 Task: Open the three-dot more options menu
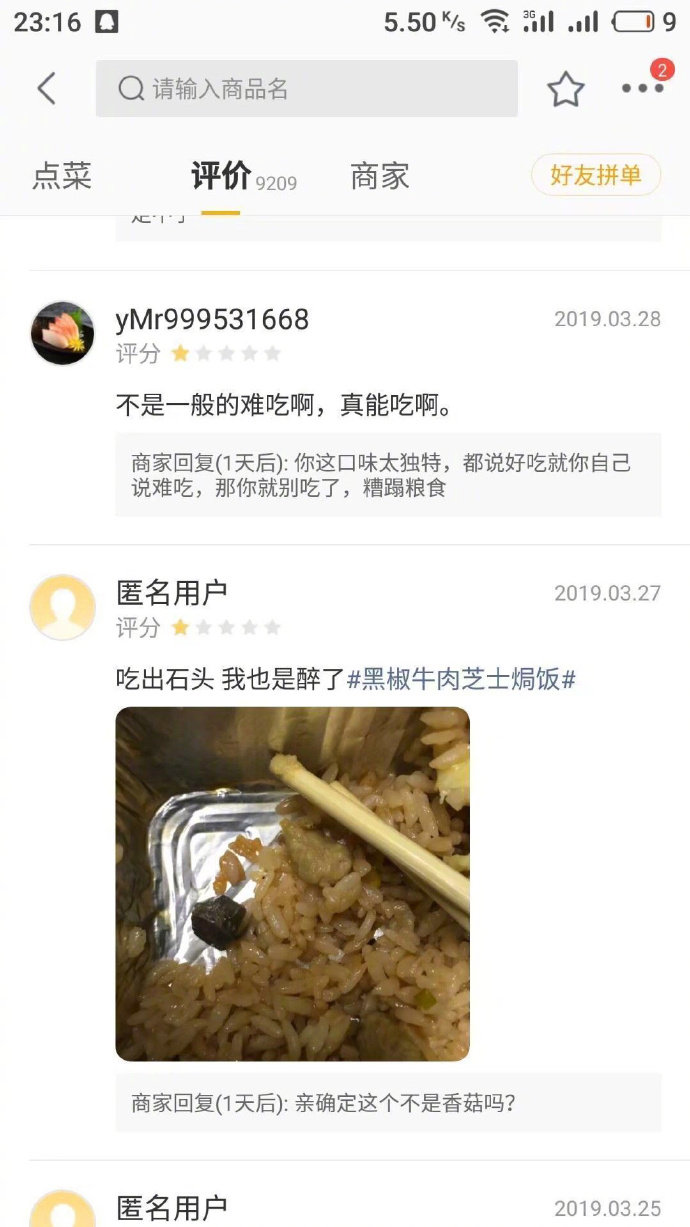642,89
